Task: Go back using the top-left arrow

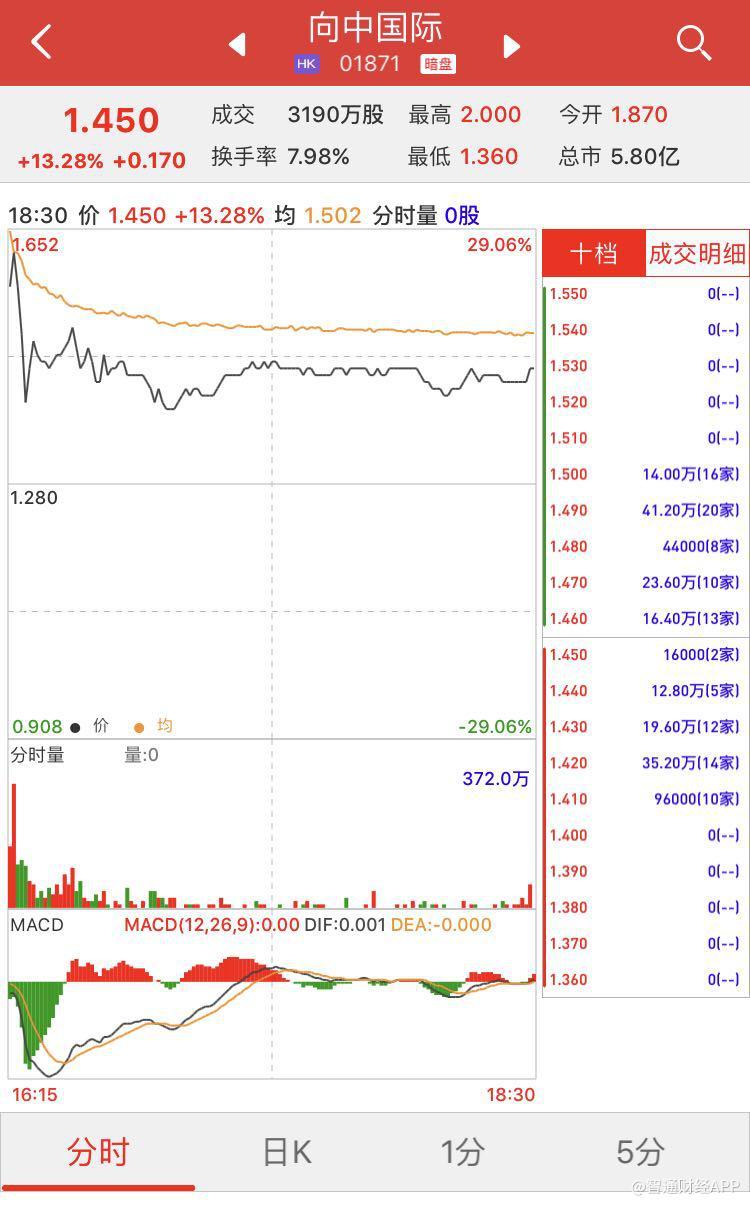Action: click(41, 43)
